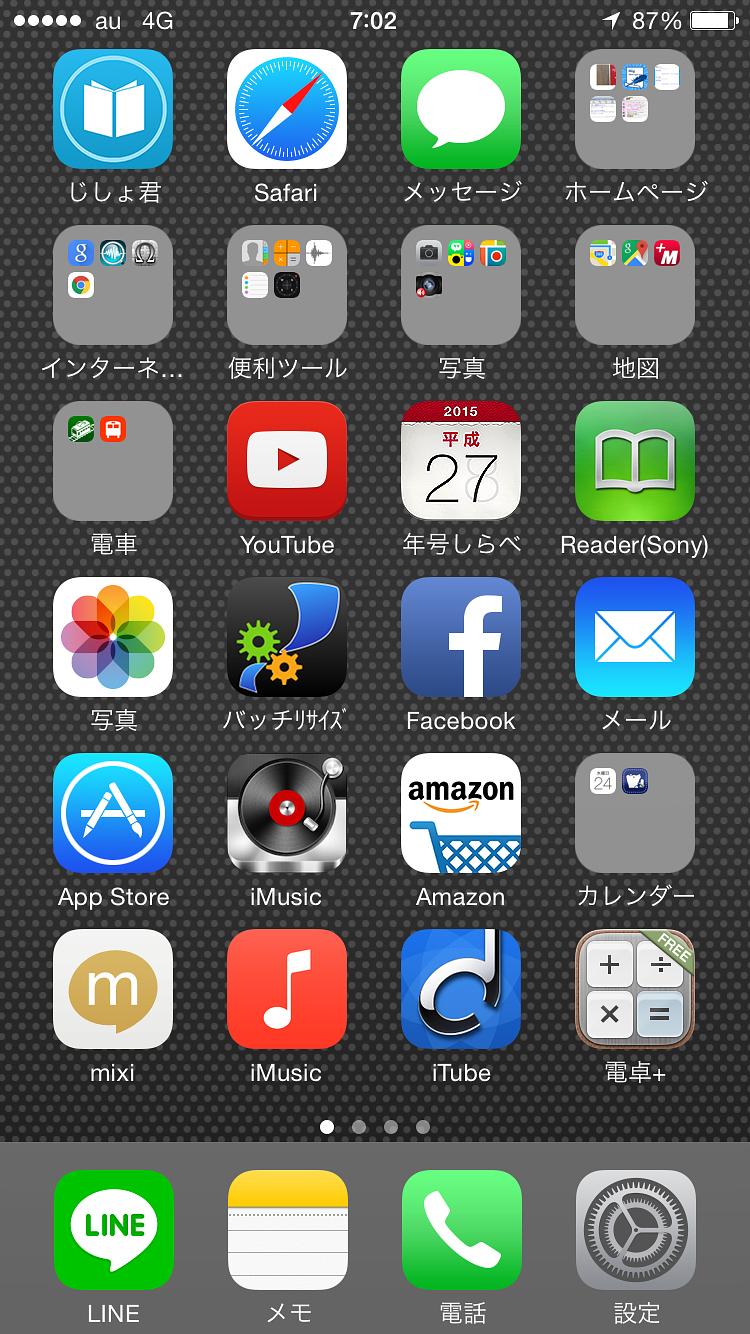Expand the 便利ツール folder
Image resolution: width=750 pixels, height=1334 pixels.
(287, 285)
